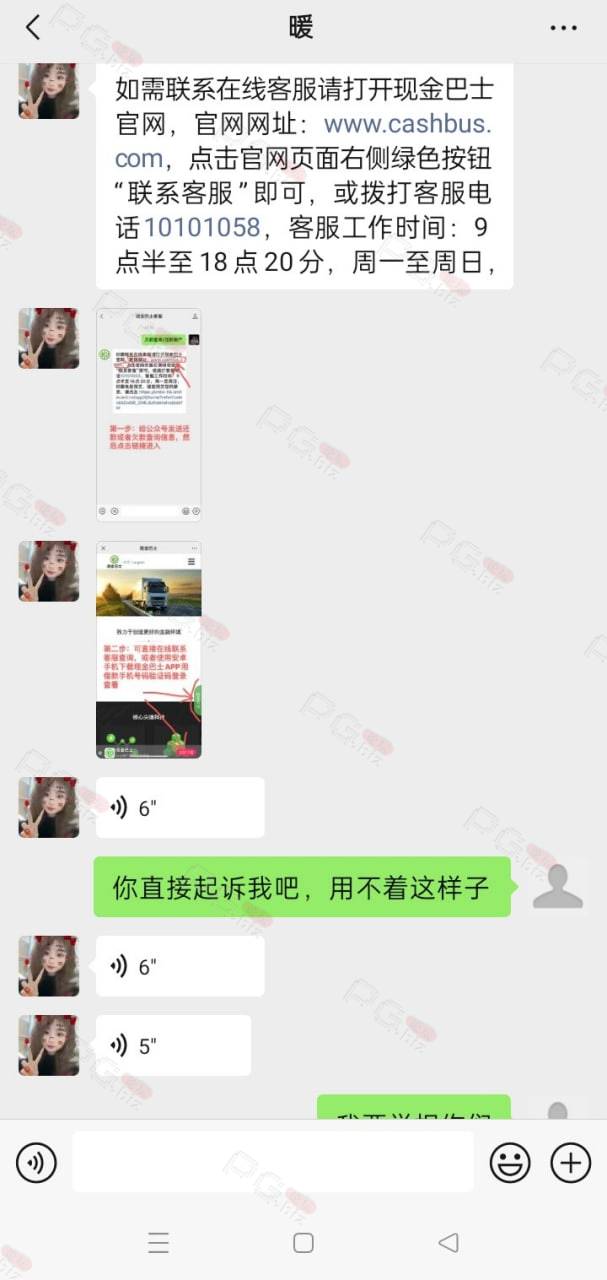Open the first screenshot image with 第一步
Image resolution: width=607 pixels, height=1280 pixels.
[x=148, y=415]
